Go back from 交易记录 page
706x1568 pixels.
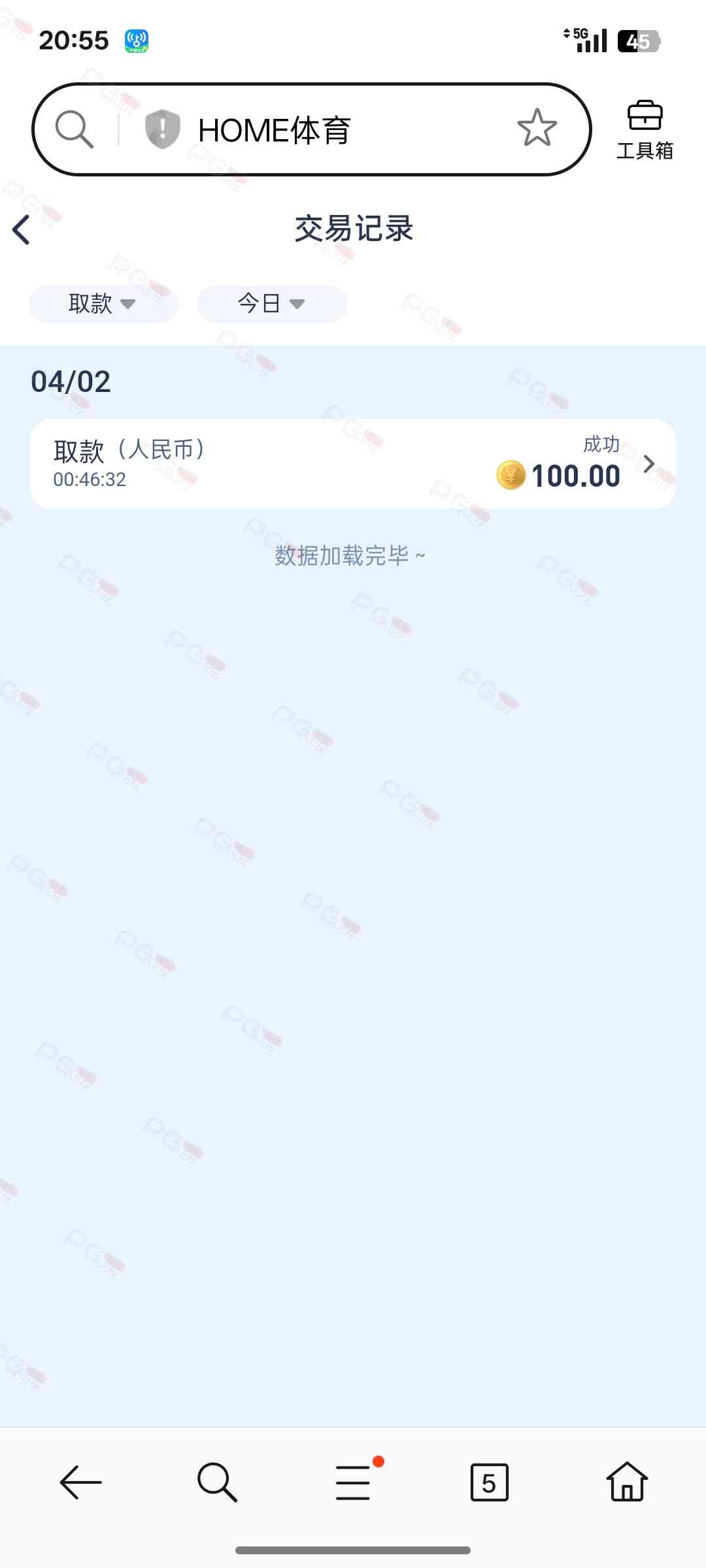pyautogui.click(x=22, y=230)
